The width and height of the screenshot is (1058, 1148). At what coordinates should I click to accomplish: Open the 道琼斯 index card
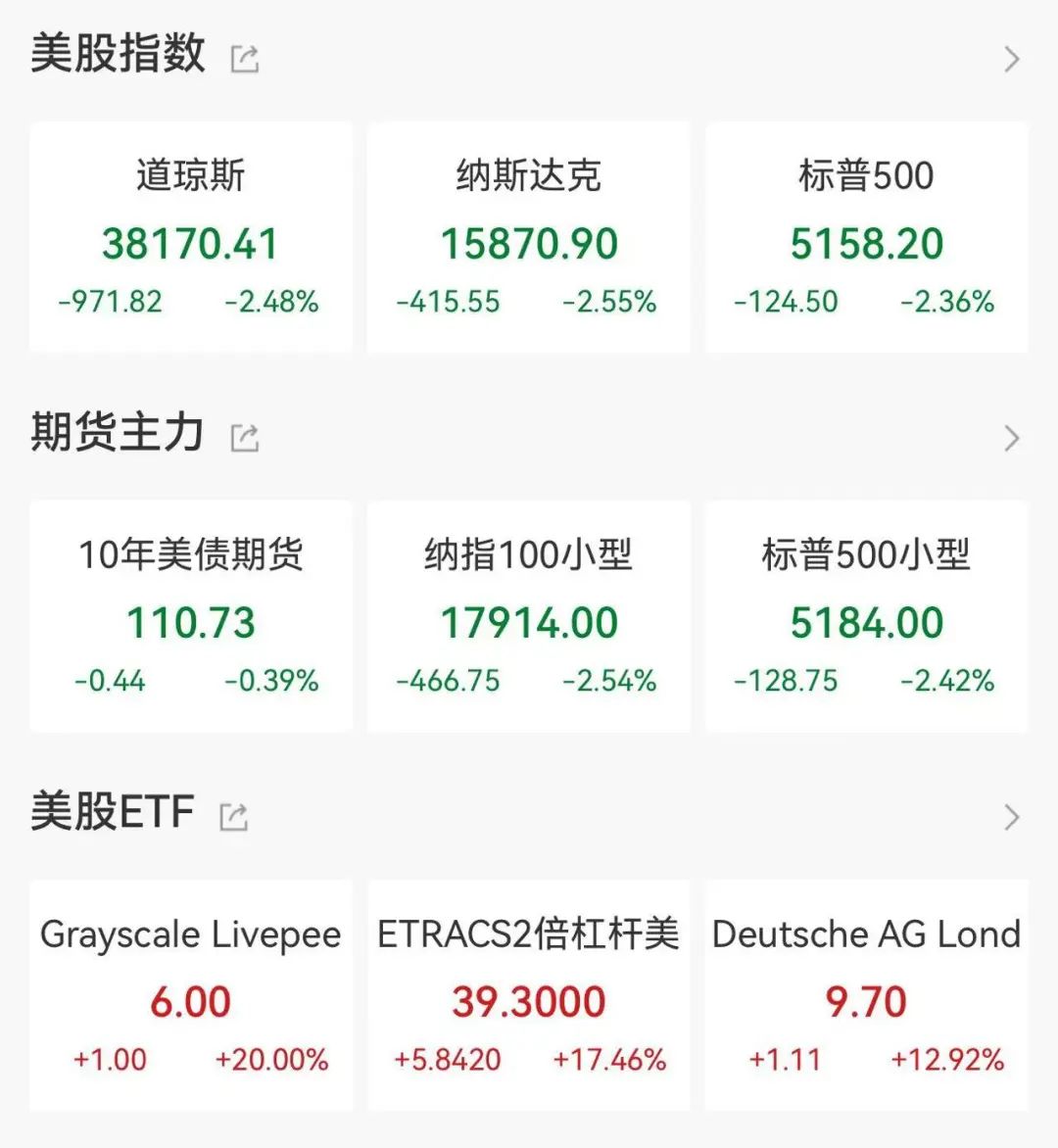(x=192, y=237)
